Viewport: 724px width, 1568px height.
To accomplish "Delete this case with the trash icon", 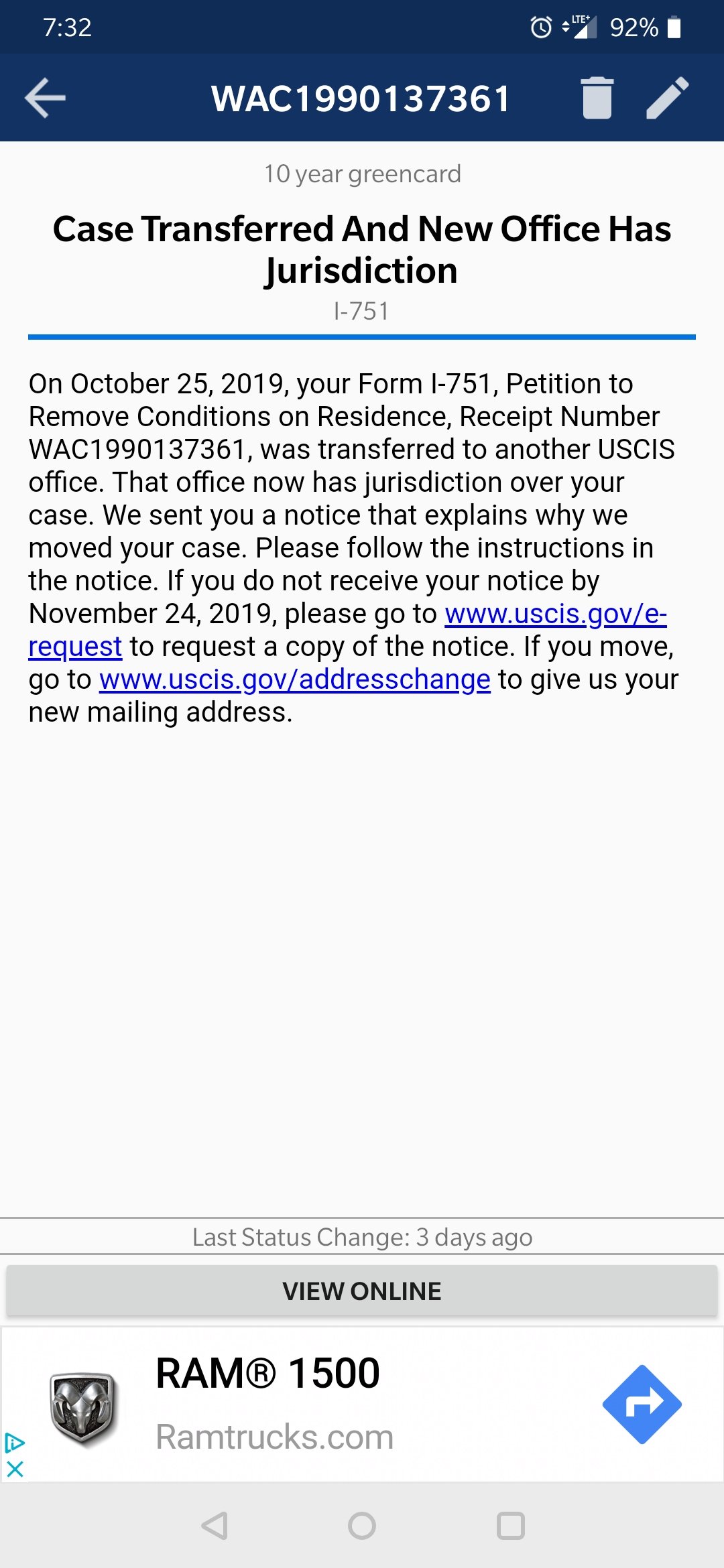I will click(x=597, y=98).
